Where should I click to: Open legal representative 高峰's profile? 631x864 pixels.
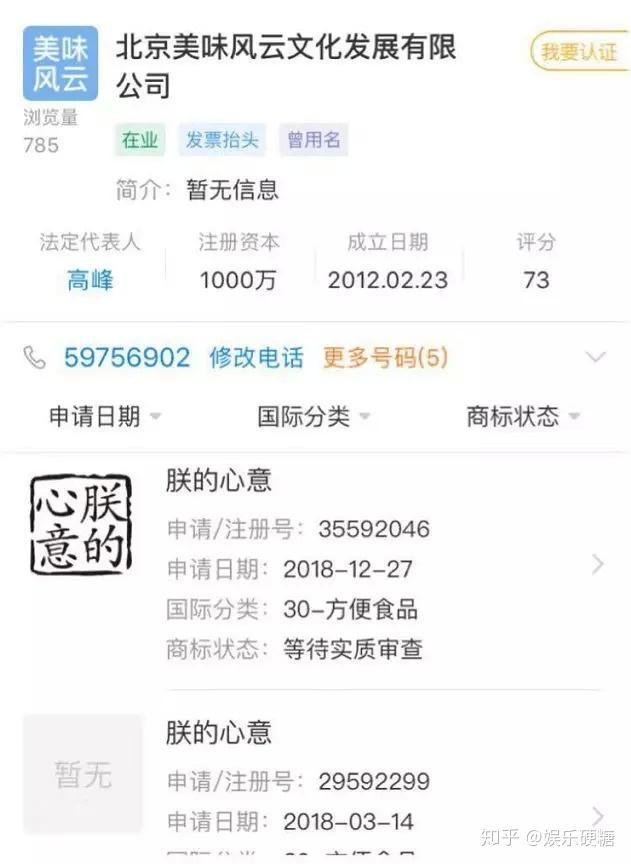pos(90,281)
